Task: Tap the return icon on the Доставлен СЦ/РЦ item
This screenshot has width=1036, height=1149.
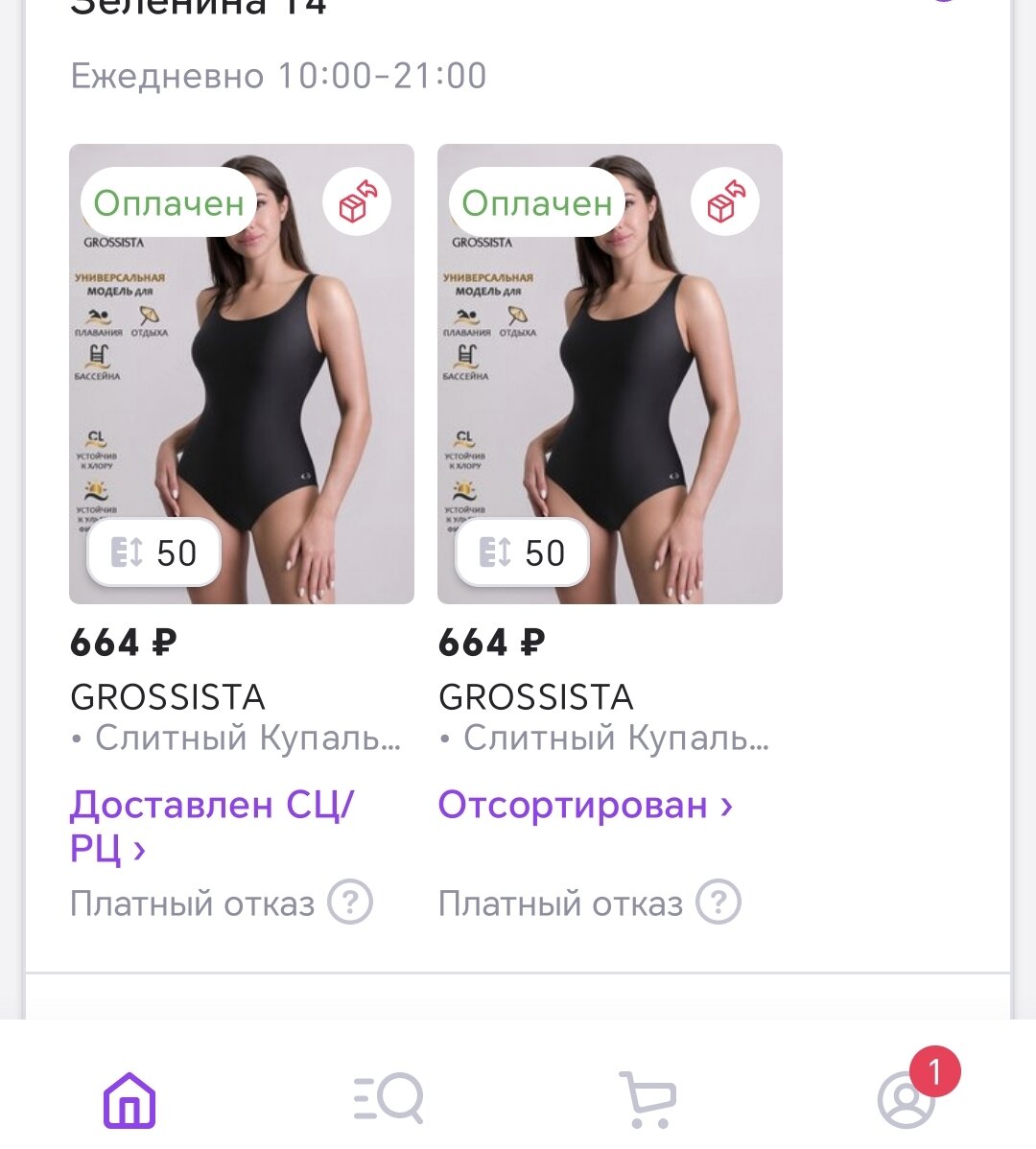Action: [x=357, y=202]
